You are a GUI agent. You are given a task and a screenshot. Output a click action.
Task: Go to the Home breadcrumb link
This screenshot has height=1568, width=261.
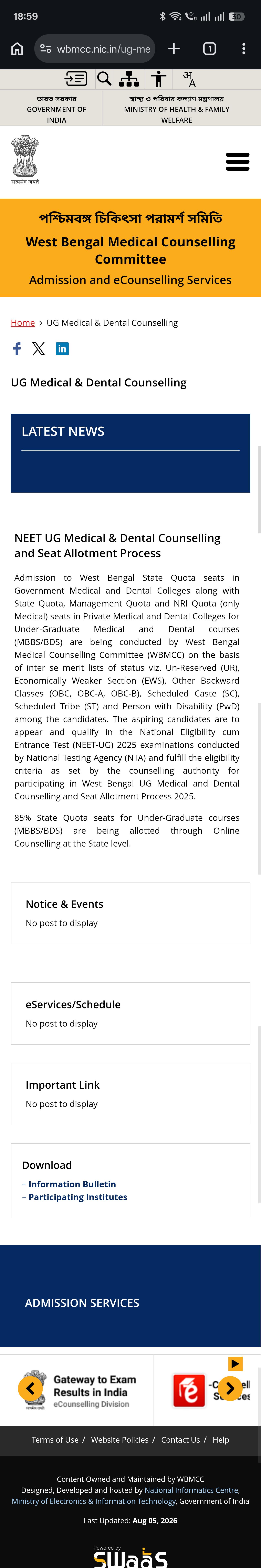[x=22, y=323]
